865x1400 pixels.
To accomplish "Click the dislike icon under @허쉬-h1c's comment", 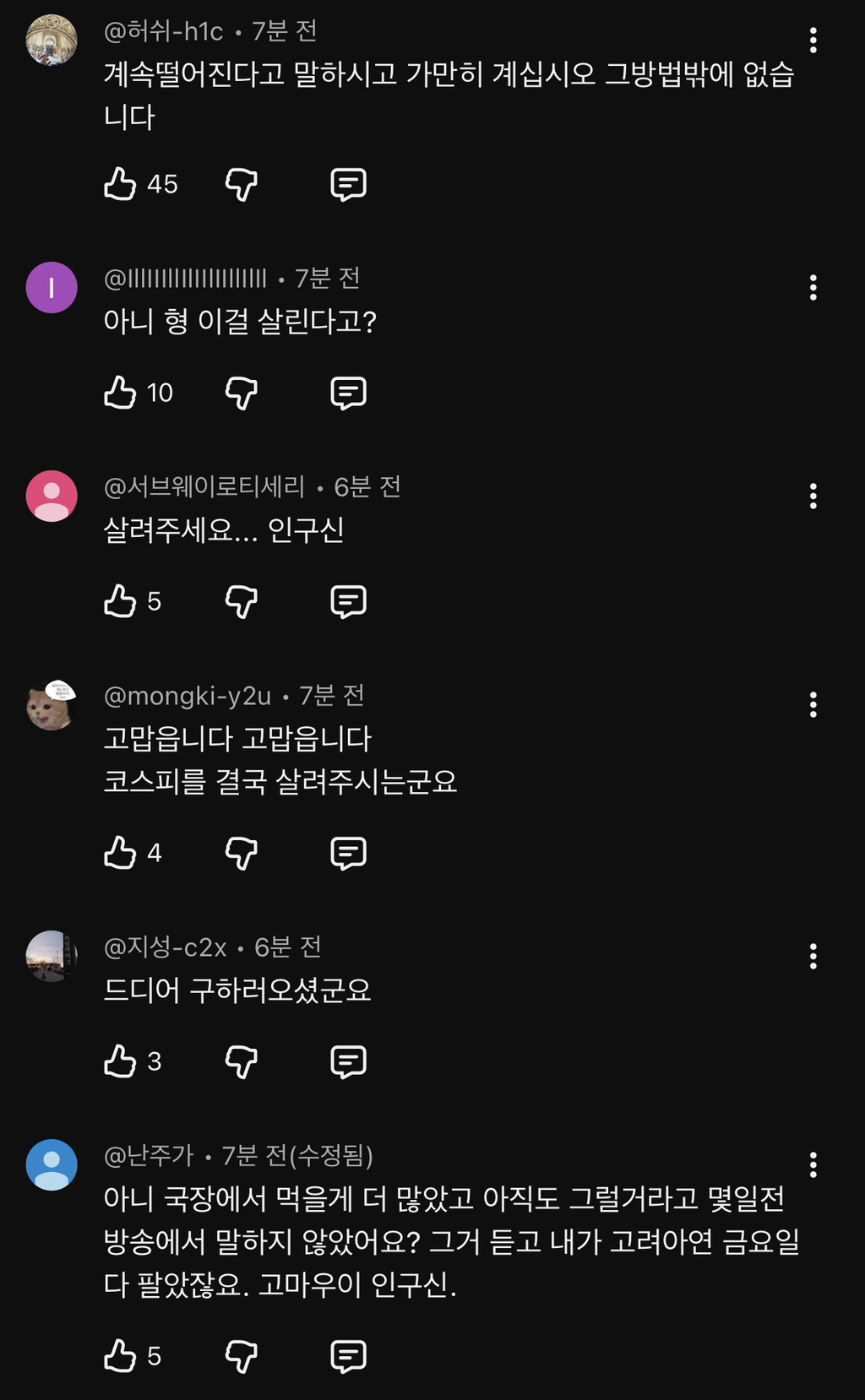I will click(x=241, y=183).
